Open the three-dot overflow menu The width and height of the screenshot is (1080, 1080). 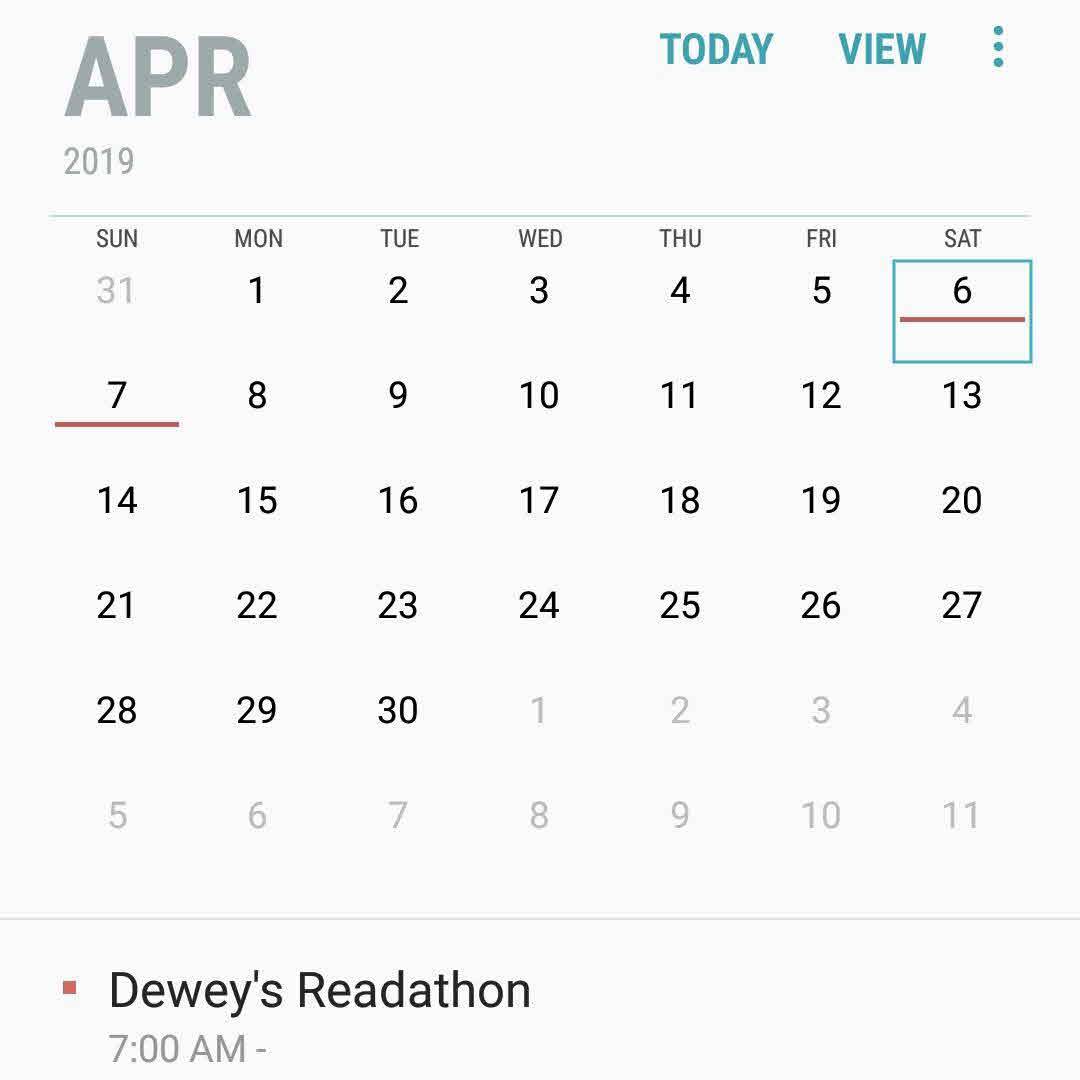coord(997,48)
